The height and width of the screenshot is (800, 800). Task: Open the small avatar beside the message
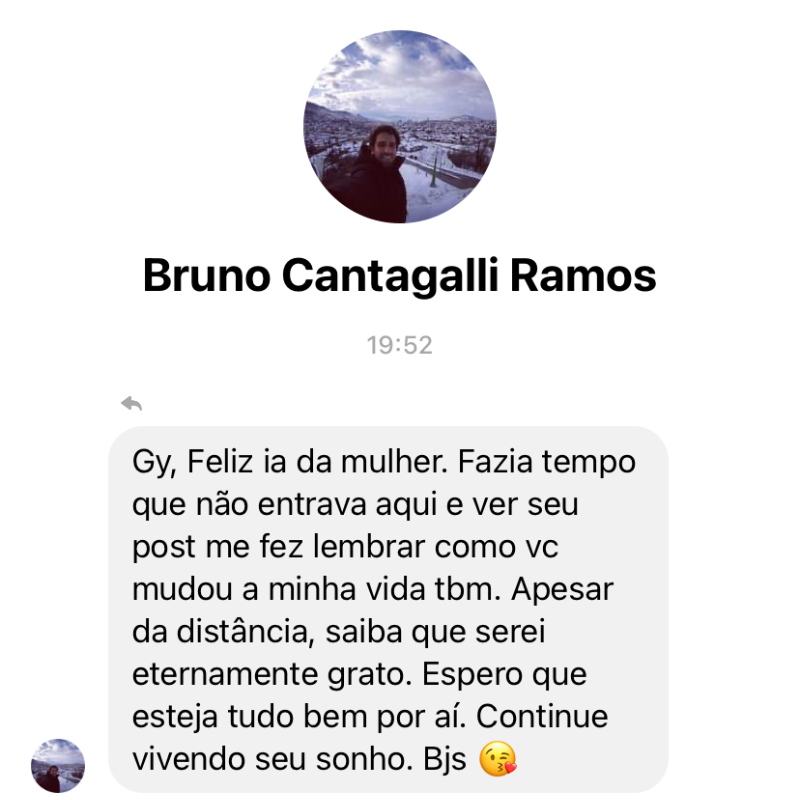[x=58, y=765]
